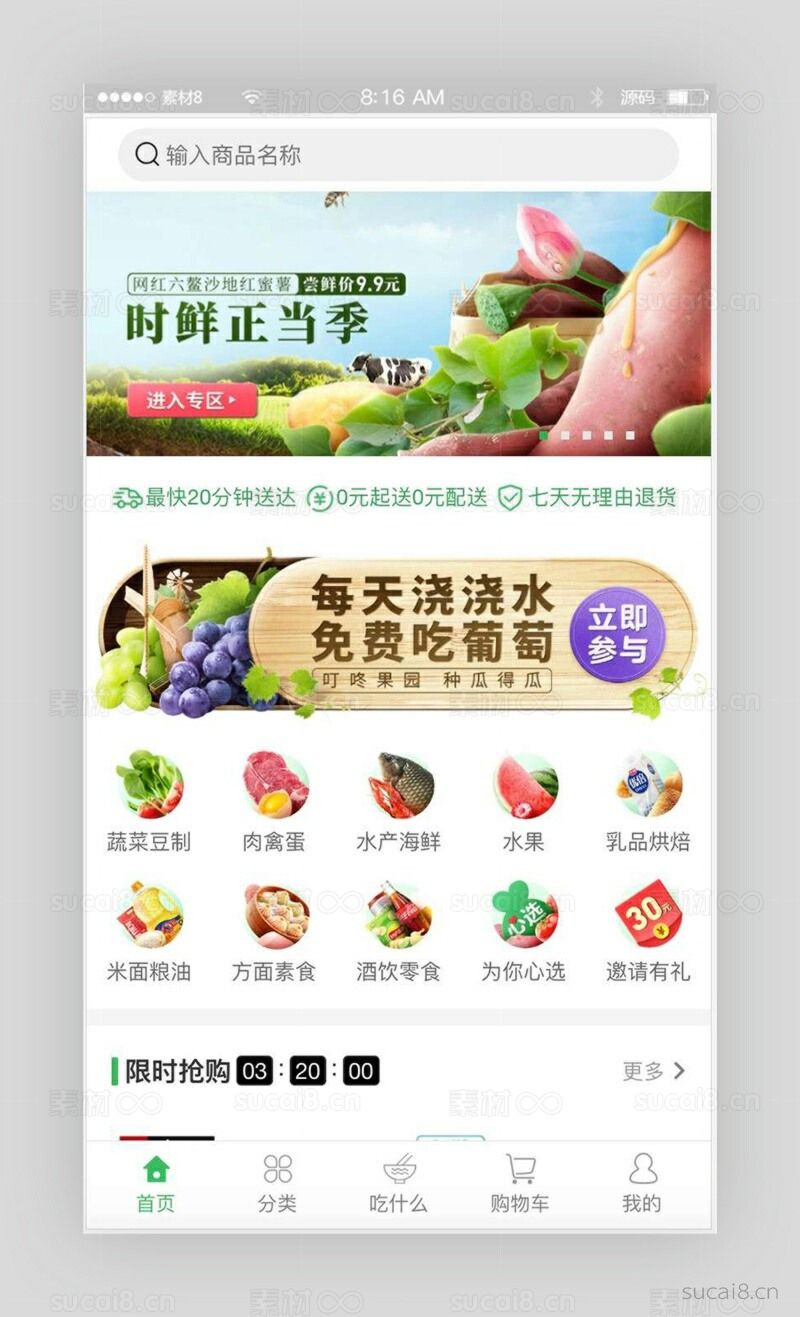
Task: Open the 吃什么 tab
Action: click(399, 1183)
